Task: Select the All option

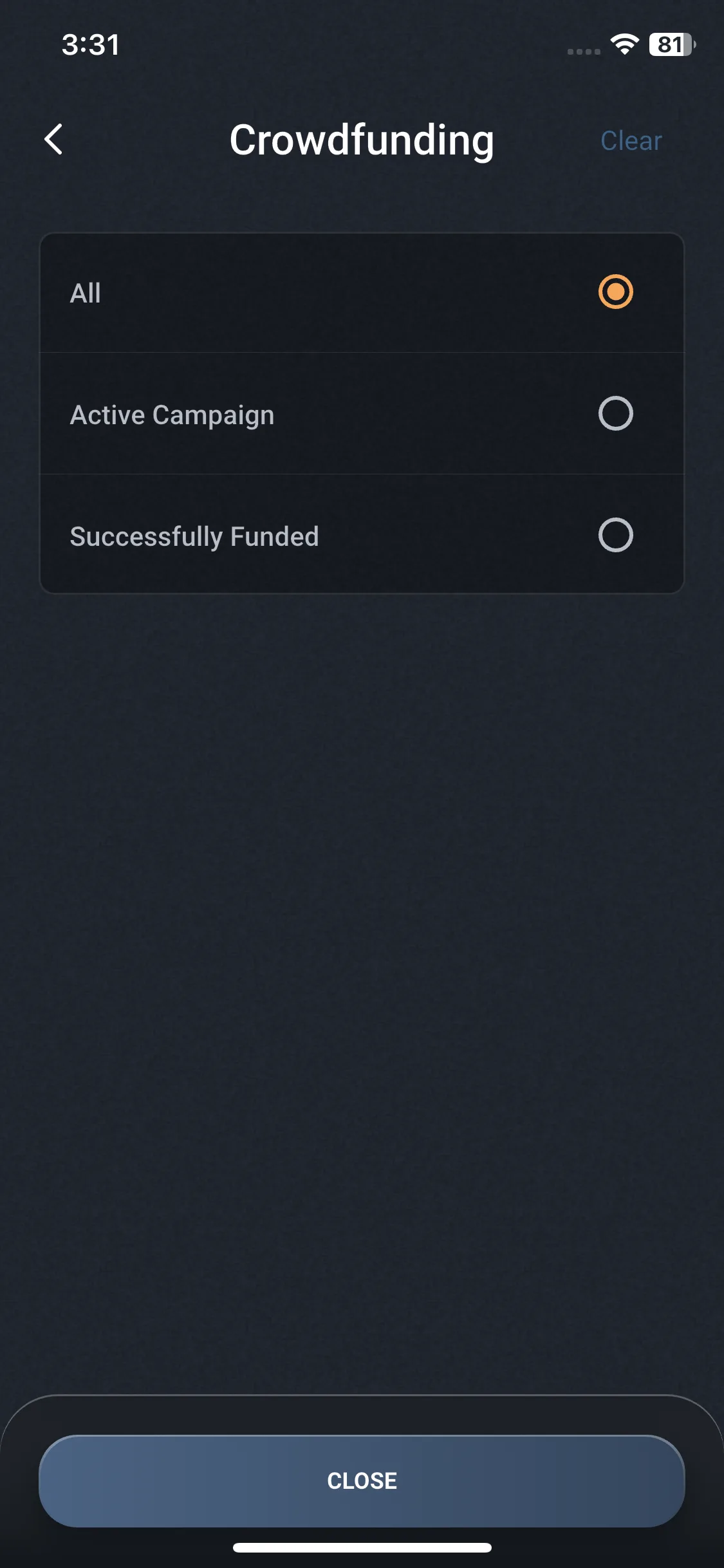Action: pos(615,292)
